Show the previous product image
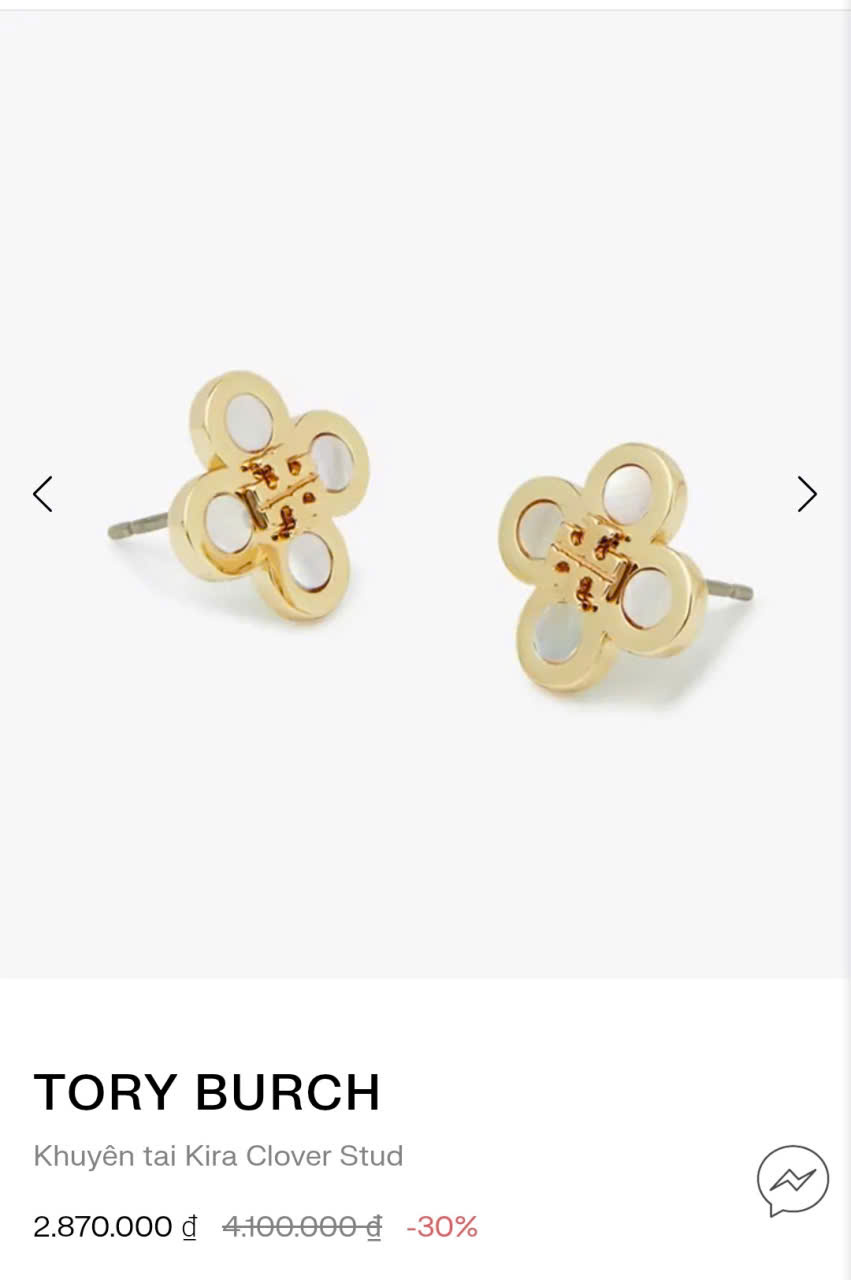Image resolution: width=851 pixels, height=1280 pixels. tap(42, 494)
